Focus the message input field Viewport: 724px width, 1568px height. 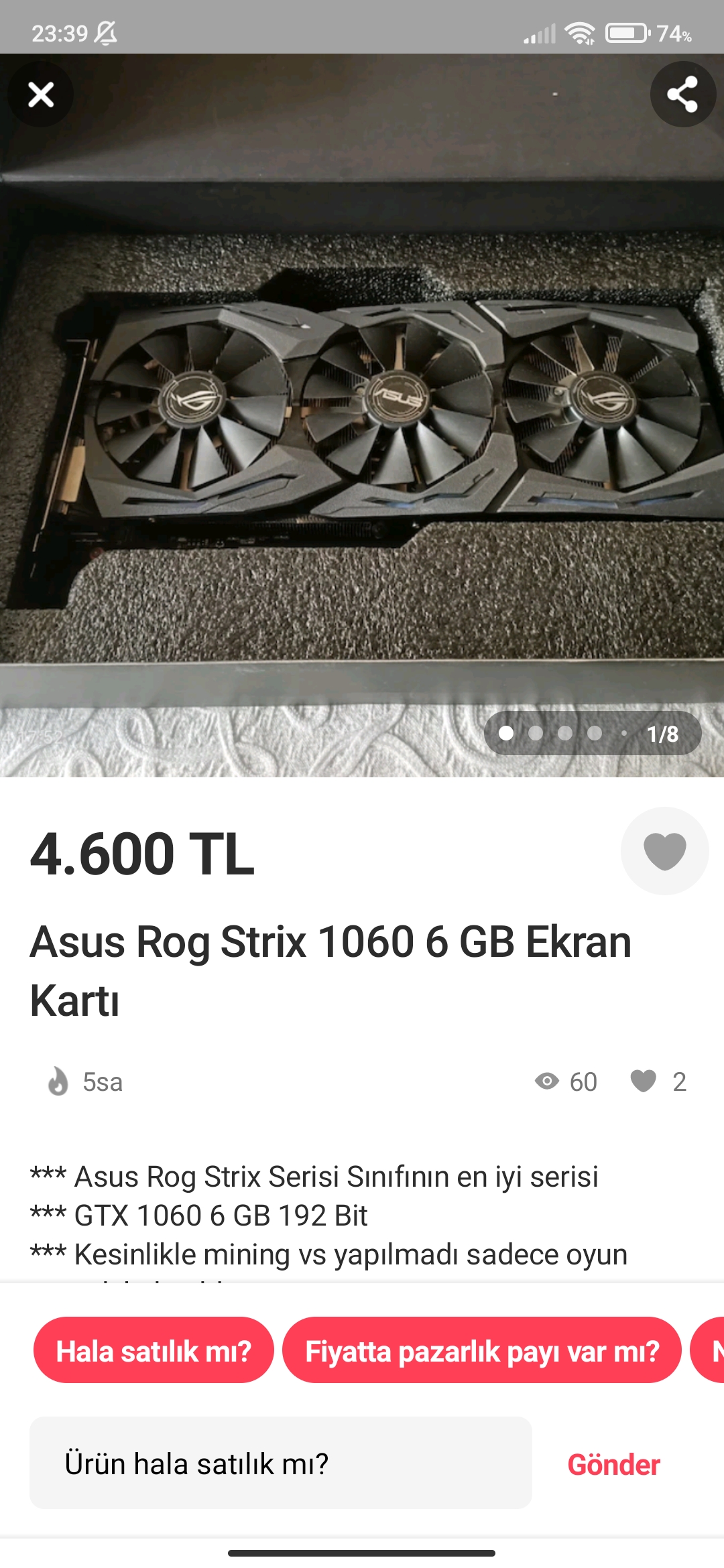point(280,1463)
